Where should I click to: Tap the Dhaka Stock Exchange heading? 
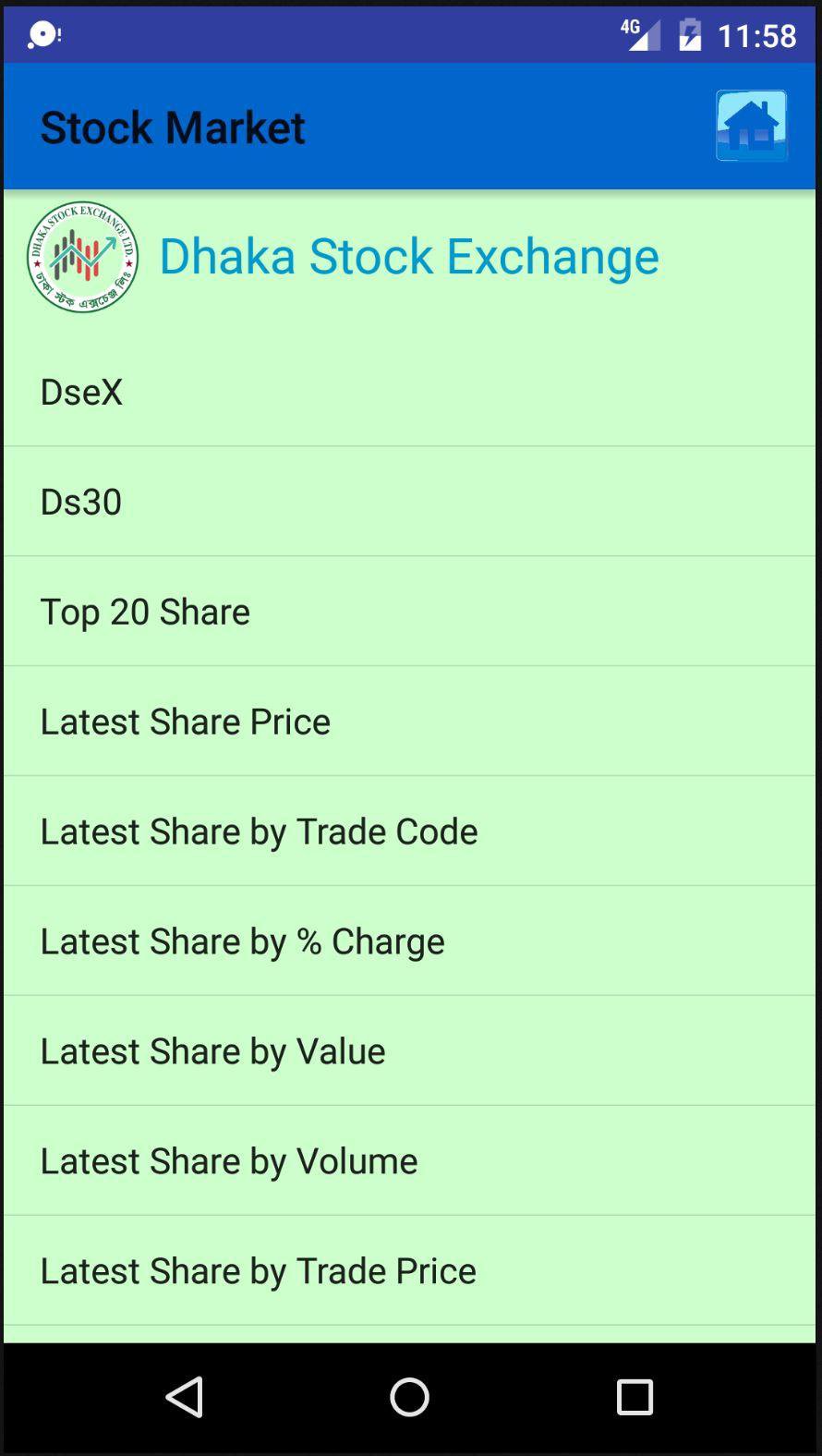click(x=408, y=256)
